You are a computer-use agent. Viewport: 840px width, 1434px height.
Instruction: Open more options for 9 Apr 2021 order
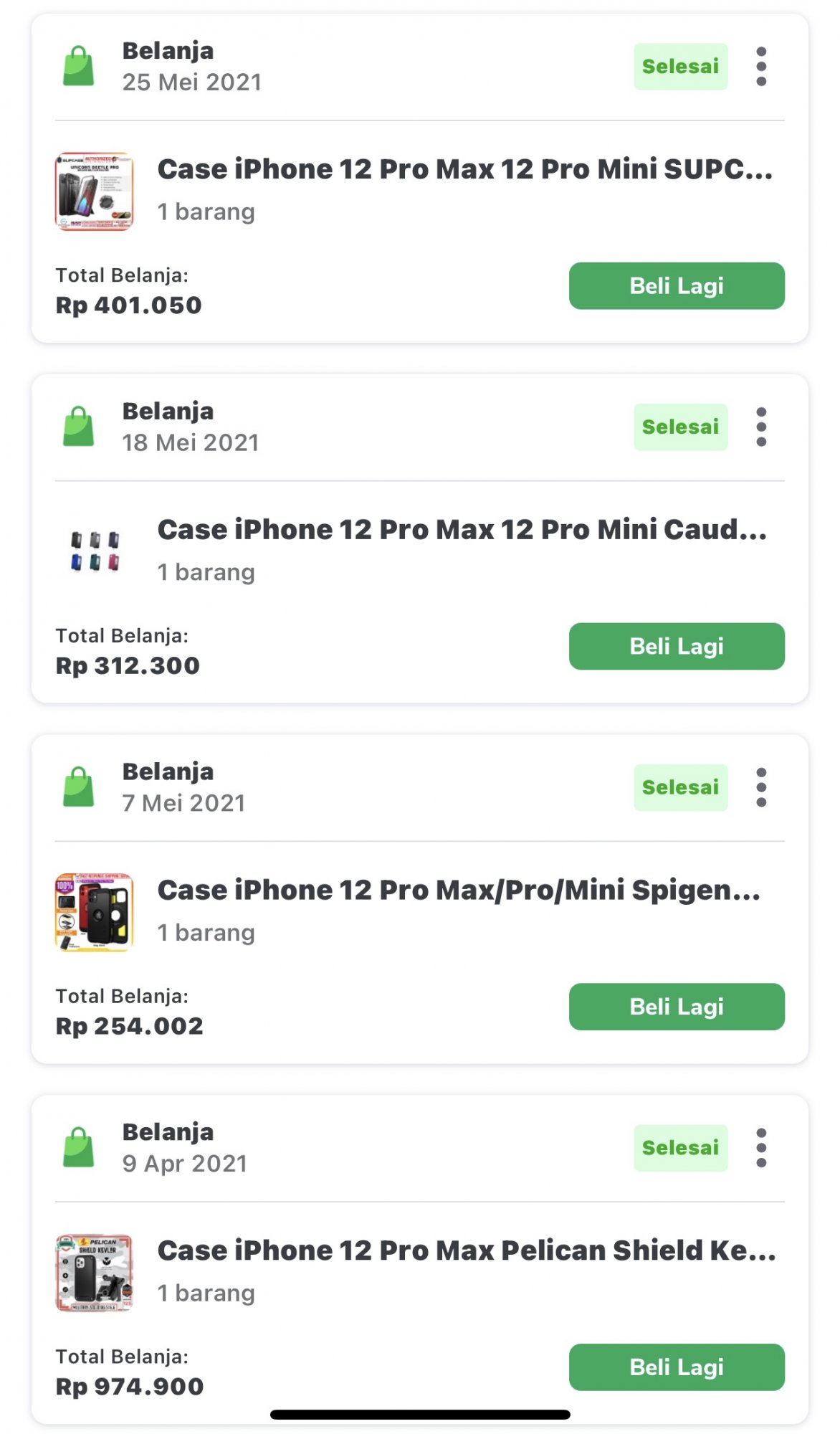coord(761,1148)
